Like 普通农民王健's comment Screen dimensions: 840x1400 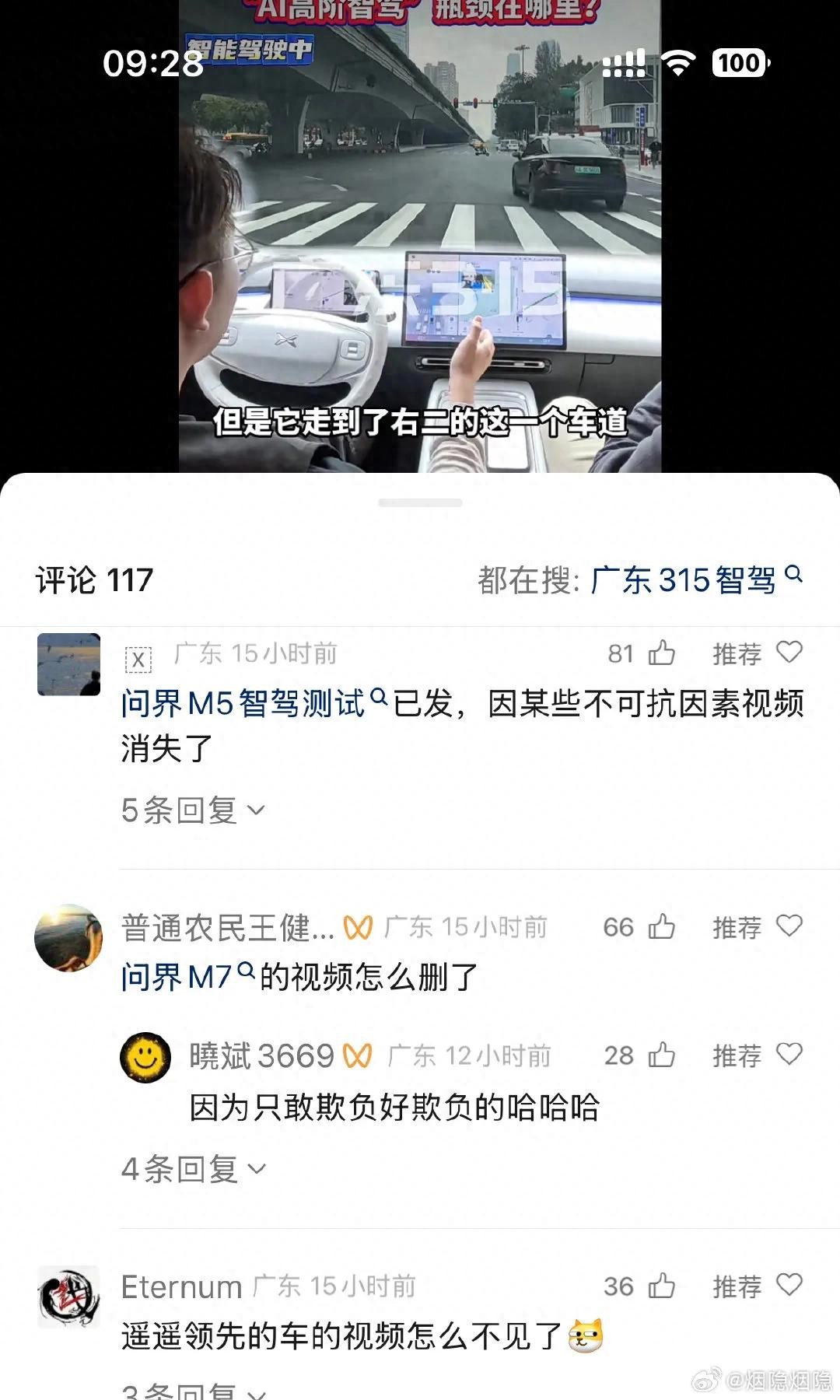(x=661, y=927)
